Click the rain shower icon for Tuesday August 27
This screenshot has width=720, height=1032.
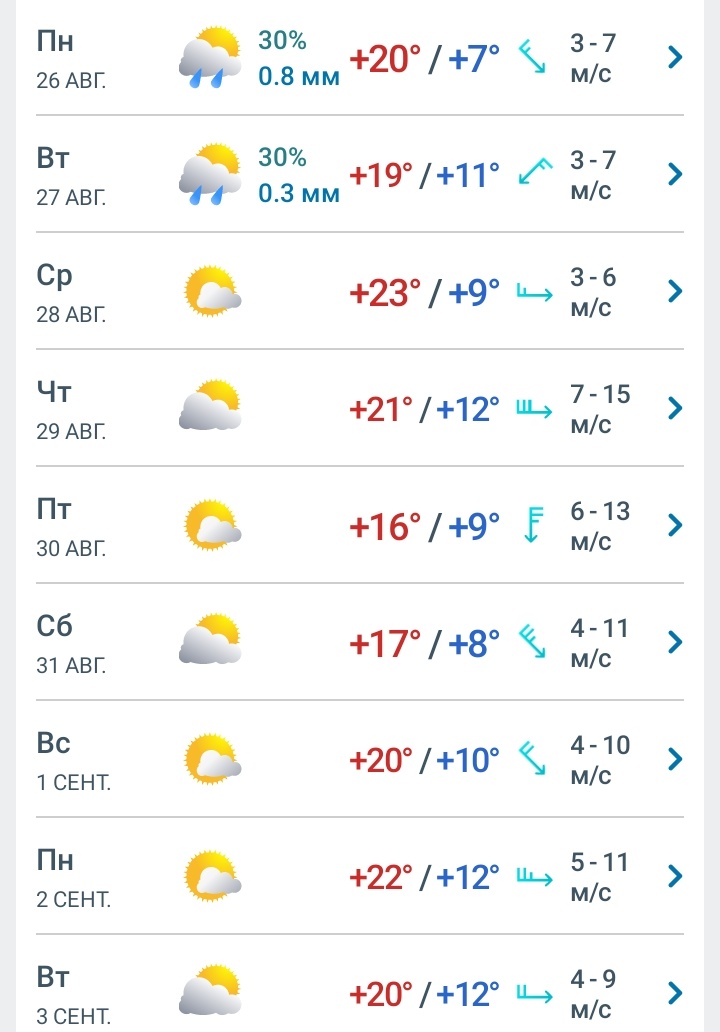pyautogui.click(x=210, y=174)
